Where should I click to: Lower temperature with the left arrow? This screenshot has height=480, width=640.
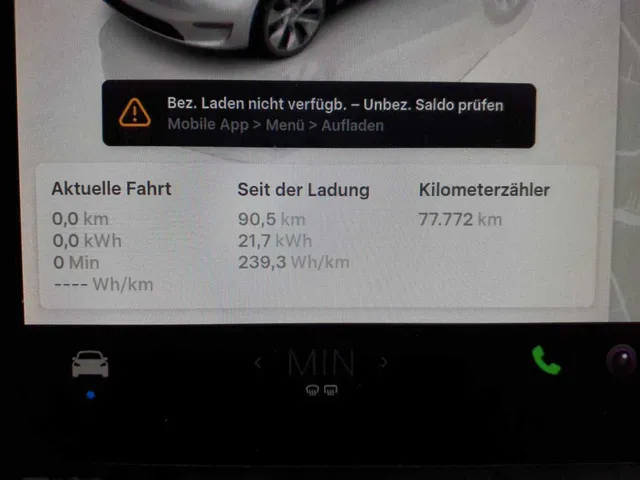tap(258, 362)
